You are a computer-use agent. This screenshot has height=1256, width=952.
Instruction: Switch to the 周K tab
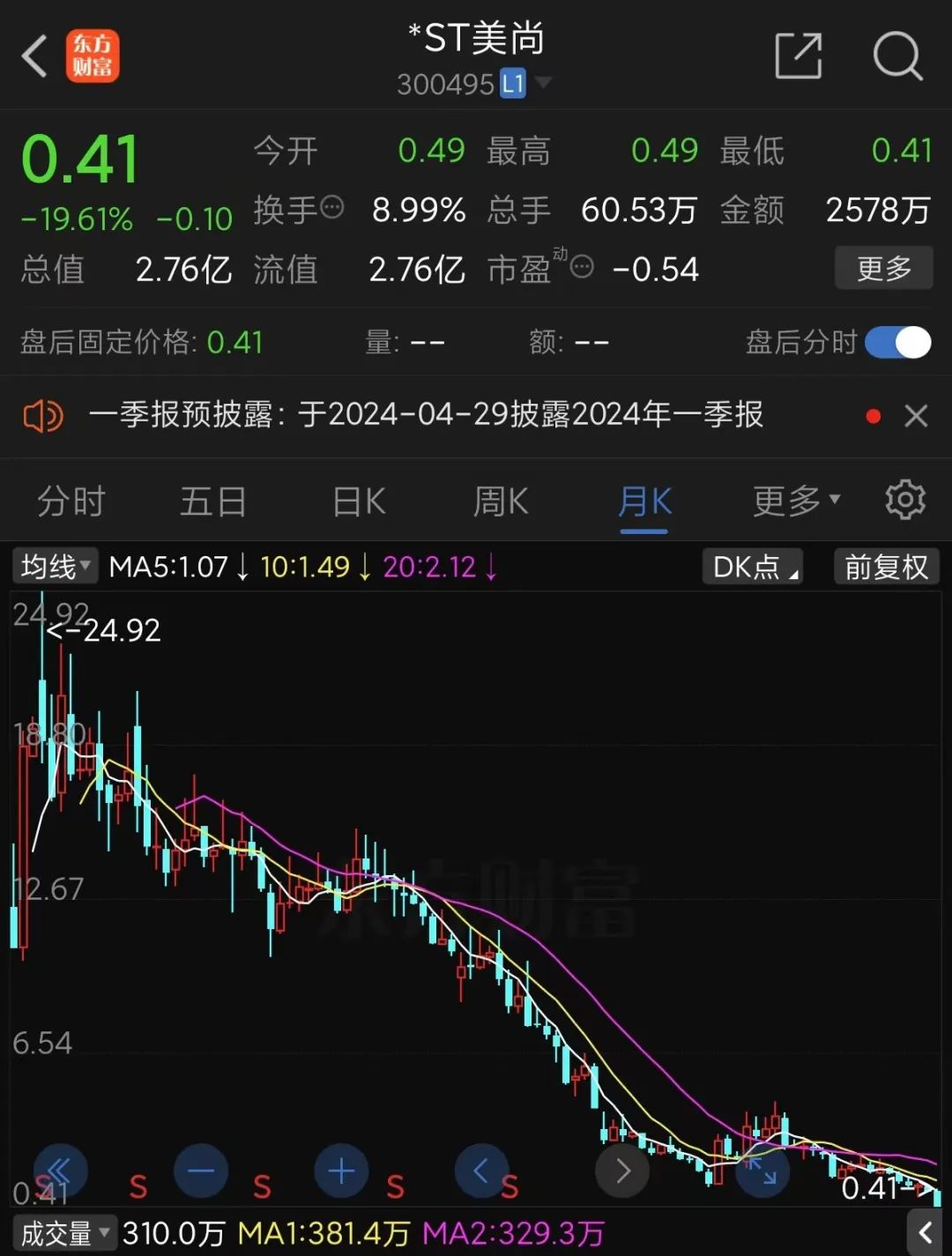point(501,502)
